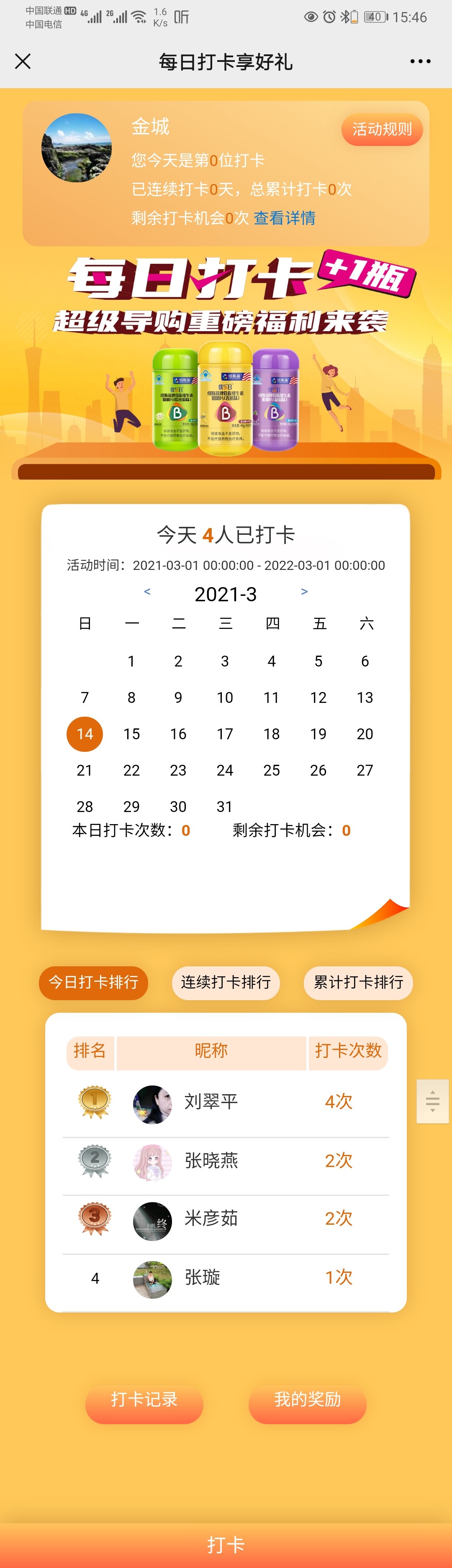Open 打卡记录 check-in records
Viewport: 452px width, 1568px height.
coord(144,1400)
